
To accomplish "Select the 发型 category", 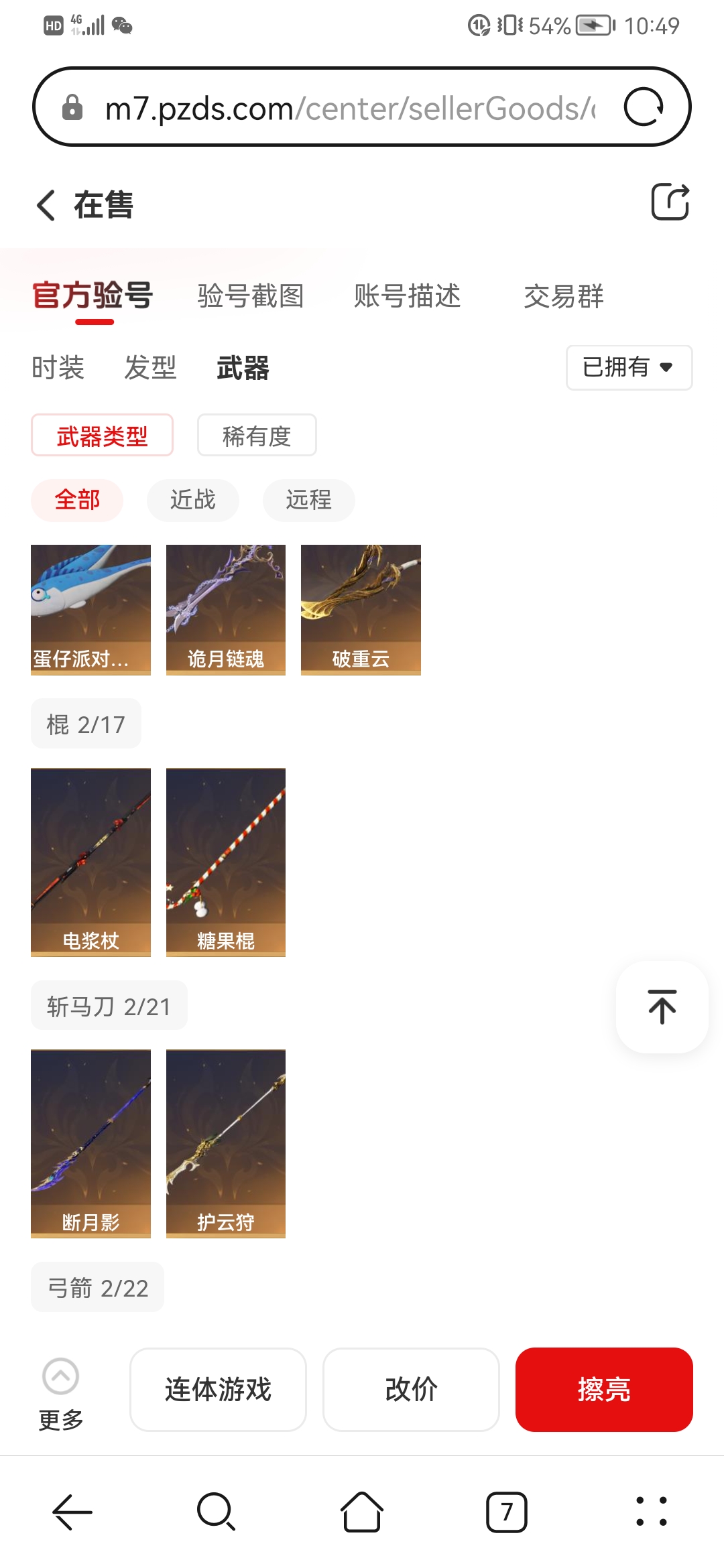I will [150, 368].
